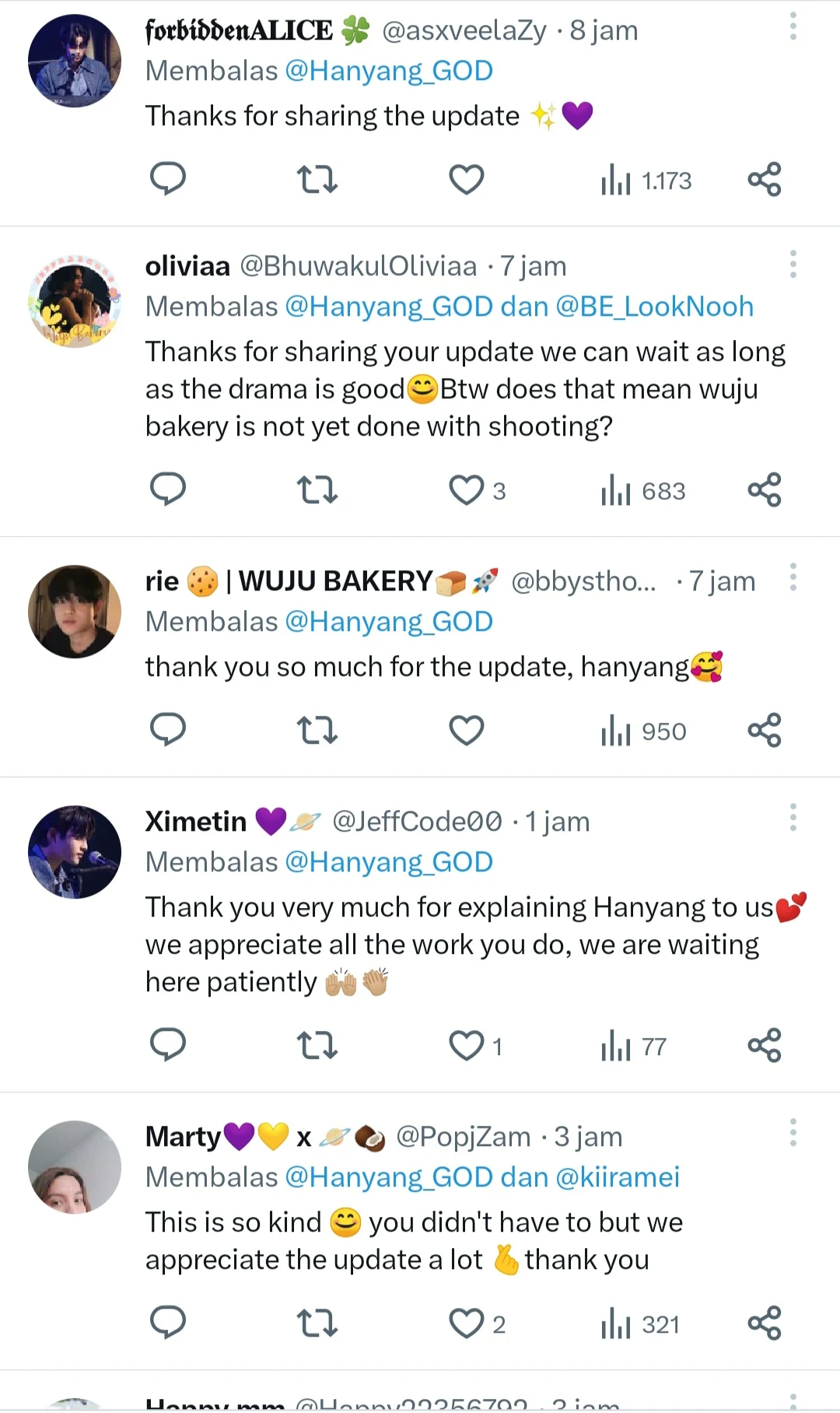Share rie's WUJU BAKERY tweet

tap(764, 730)
